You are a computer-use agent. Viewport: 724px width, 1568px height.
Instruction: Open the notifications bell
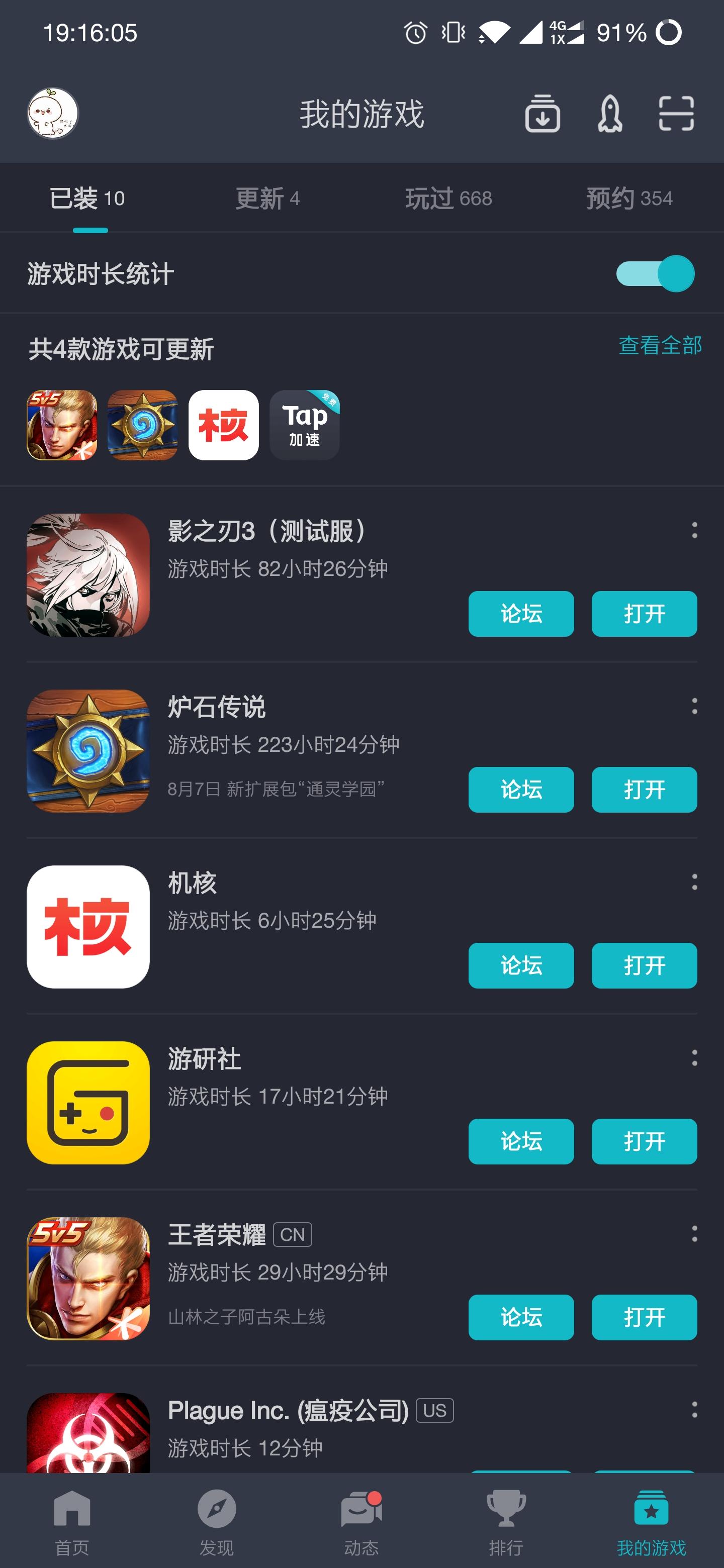coord(609,114)
